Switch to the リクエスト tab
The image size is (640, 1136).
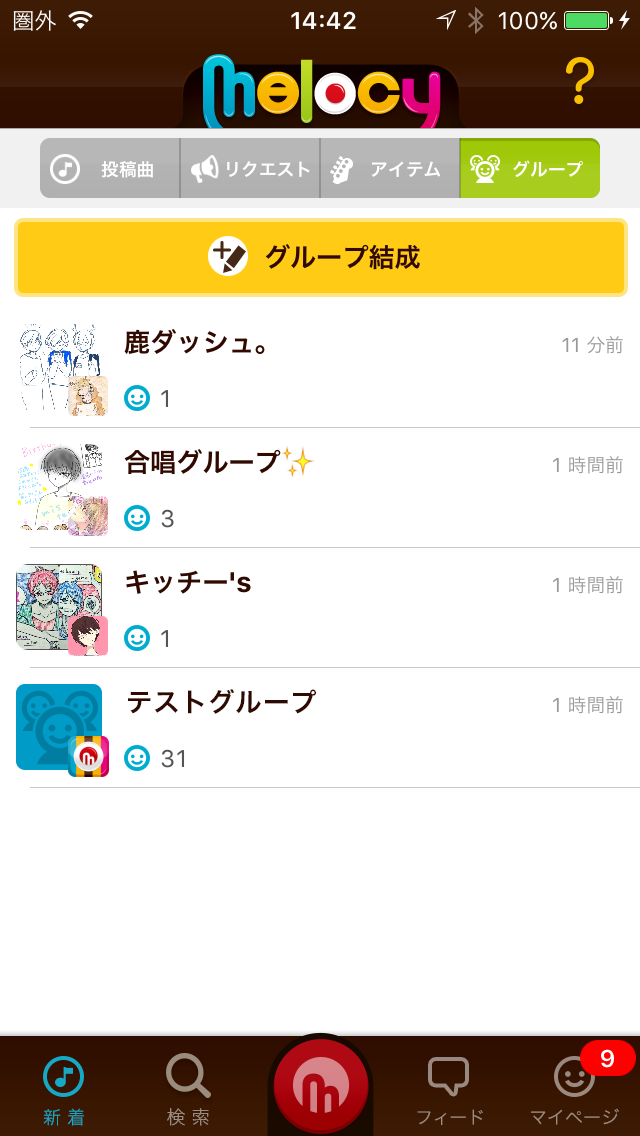tap(250, 169)
